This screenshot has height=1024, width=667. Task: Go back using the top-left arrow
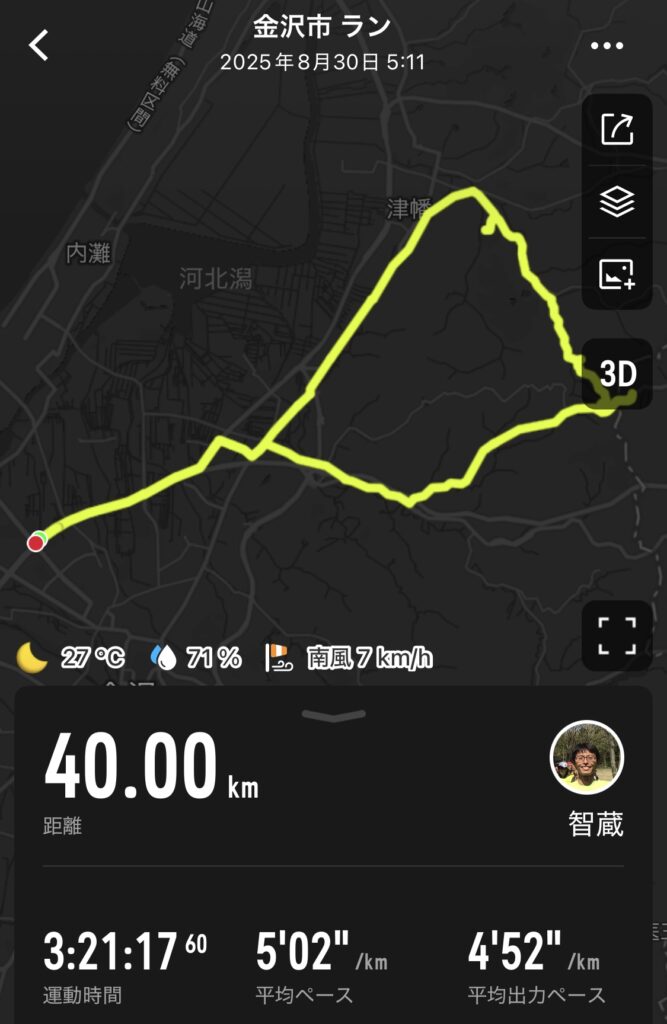(x=39, y=45)
